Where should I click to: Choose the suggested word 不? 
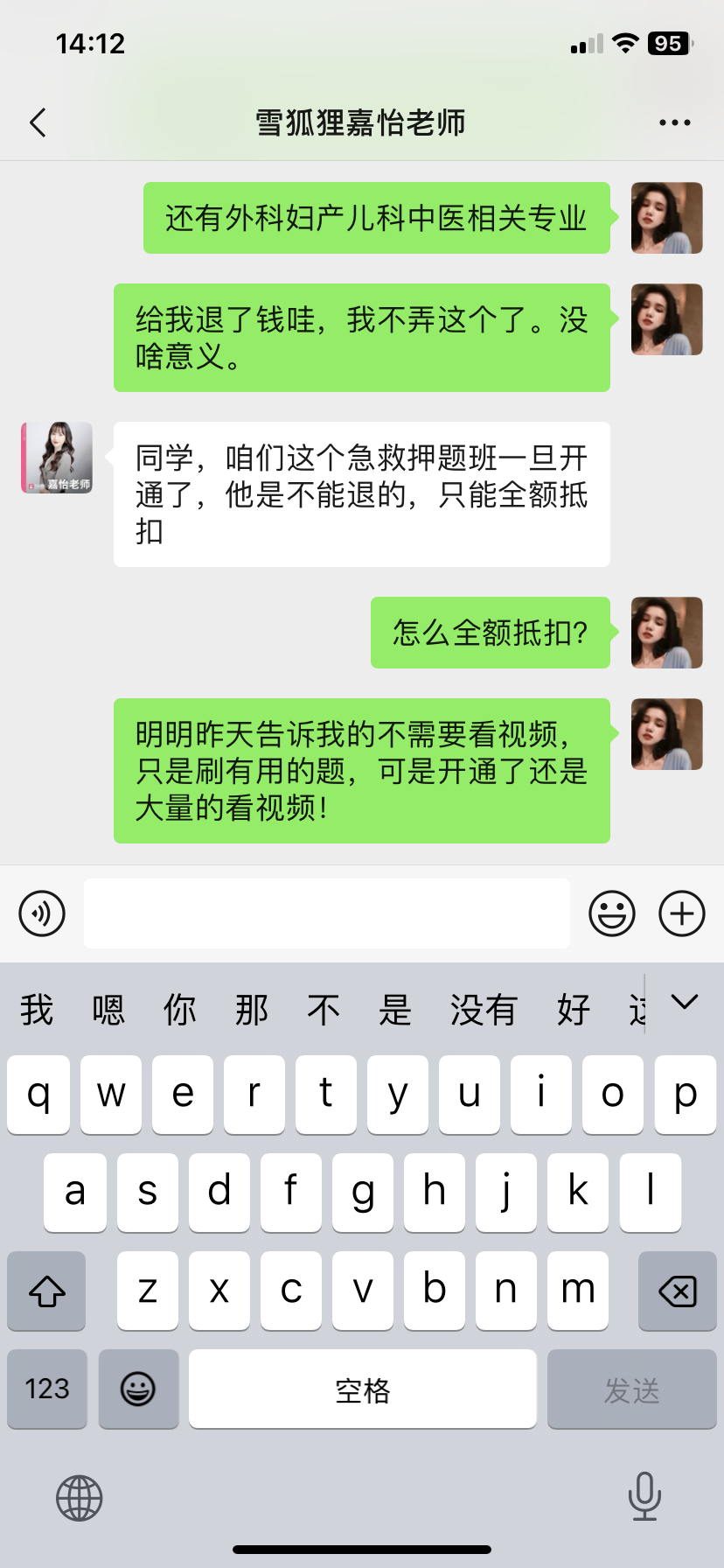[x=323, y=1010]
